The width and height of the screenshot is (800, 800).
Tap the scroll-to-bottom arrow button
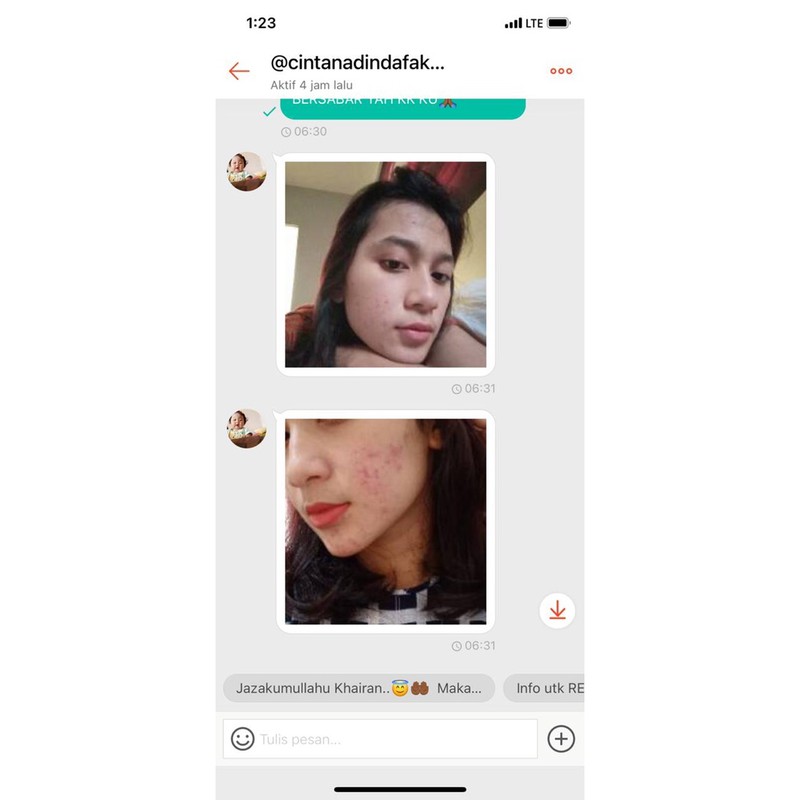point(557,611)
